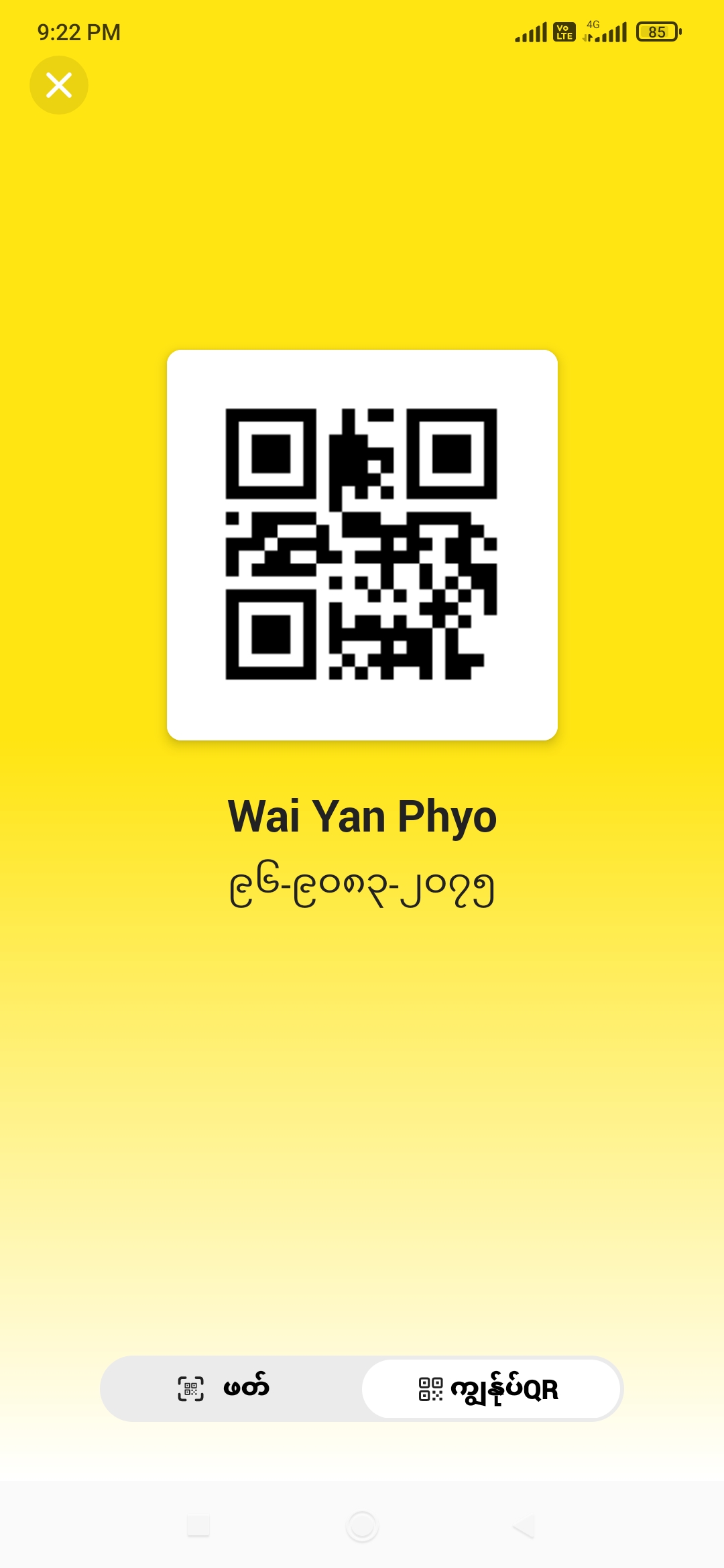Go to the home screen
Screen dimensions: 724x1568
click(362, 1526)
